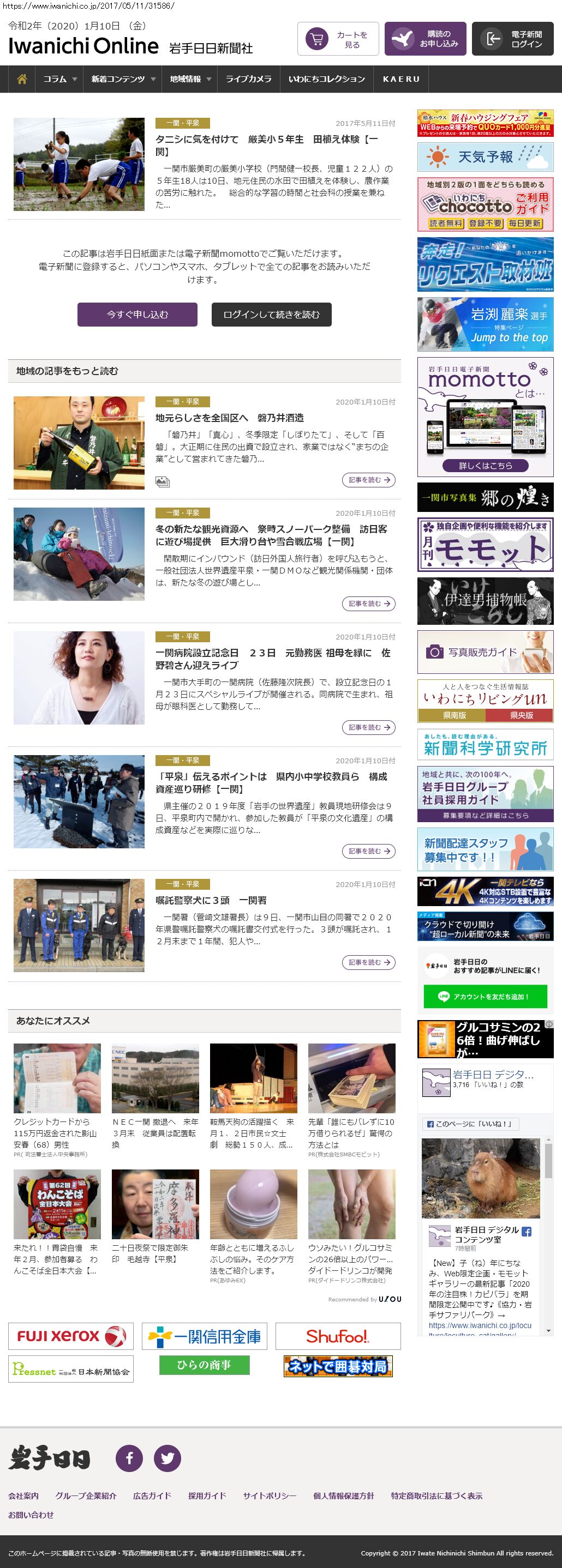Open 電子新聞ログイン login button
Viewport: 562px width, 1568px height.
tap(512, 39)
